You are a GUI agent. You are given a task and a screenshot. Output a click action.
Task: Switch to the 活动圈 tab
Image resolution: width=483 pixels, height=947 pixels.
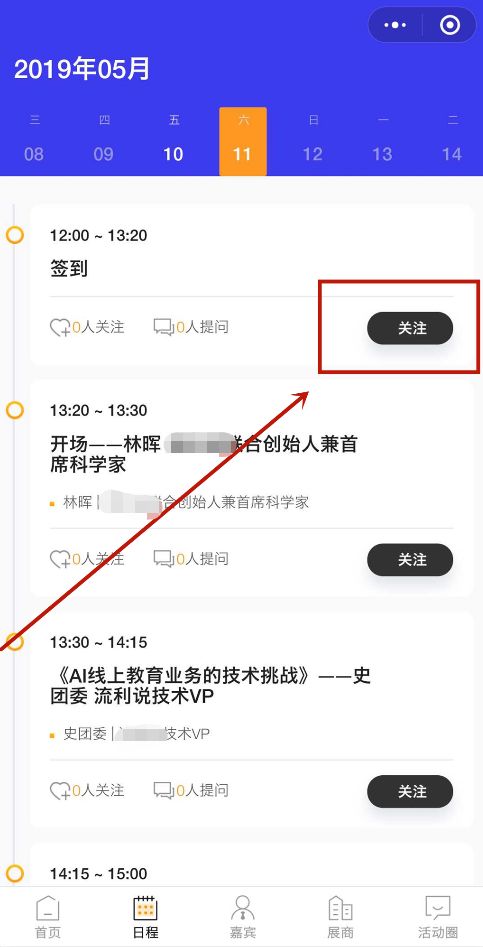438,917
